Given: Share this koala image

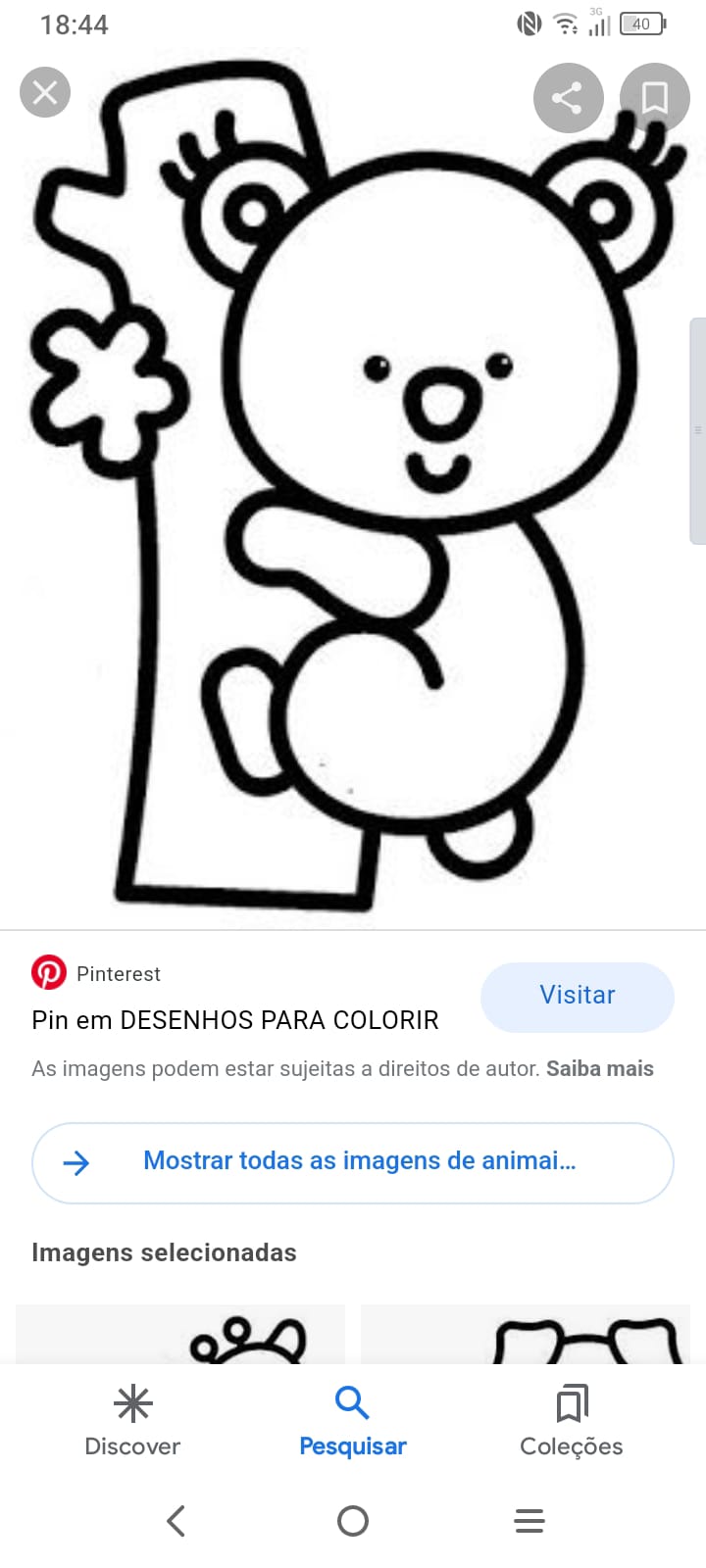Looking at the screenshot, I should (568, 97).
